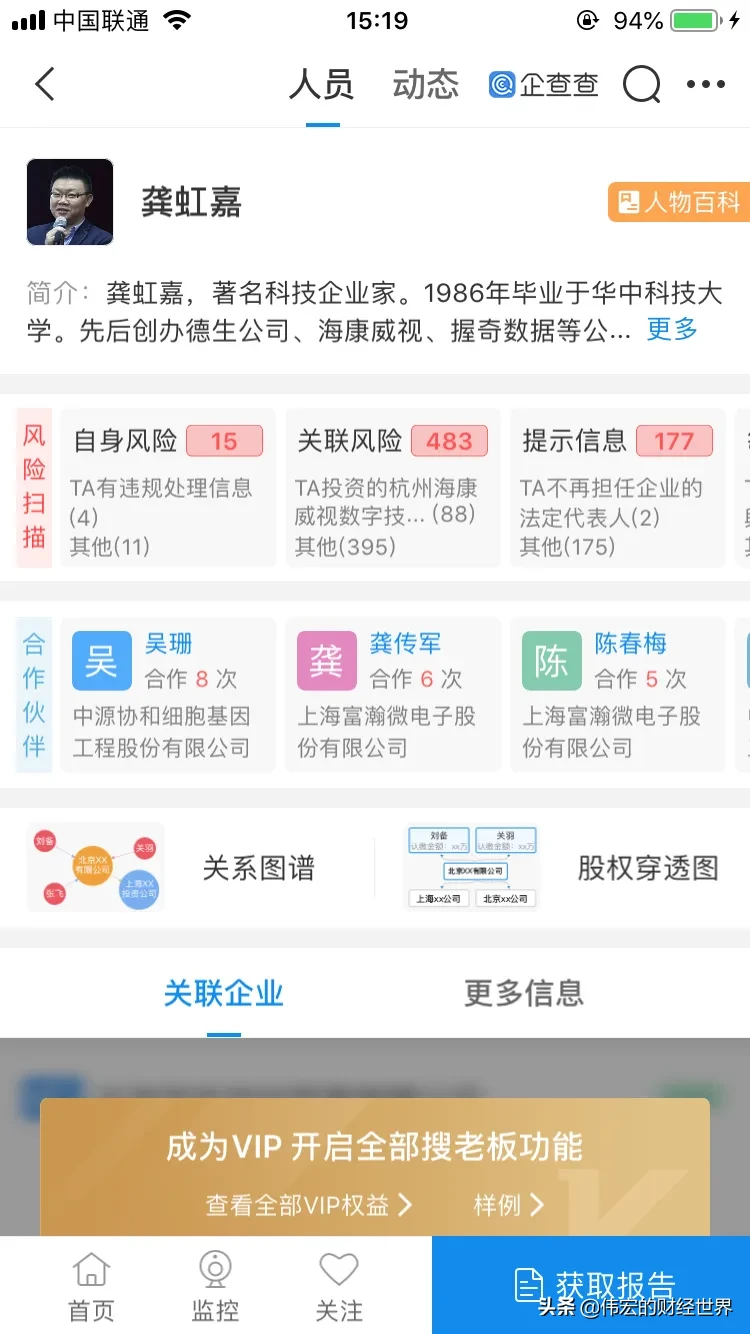View 关联风险 details
750x1334 pixels.
[392, 488]
